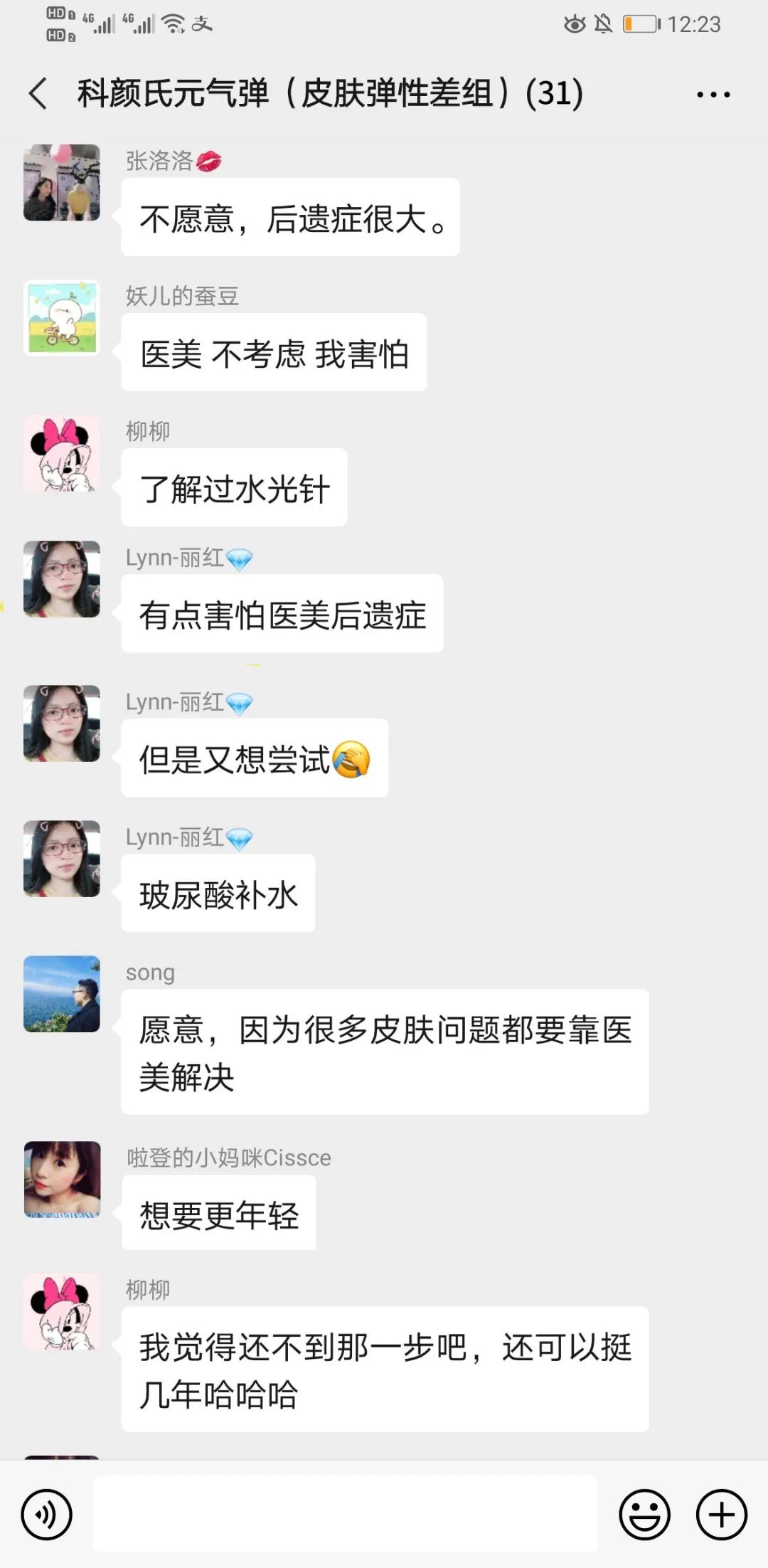Tap Lynn-丽红's avatar
This screenshot has width=768, height=1568.
(62, 581)
